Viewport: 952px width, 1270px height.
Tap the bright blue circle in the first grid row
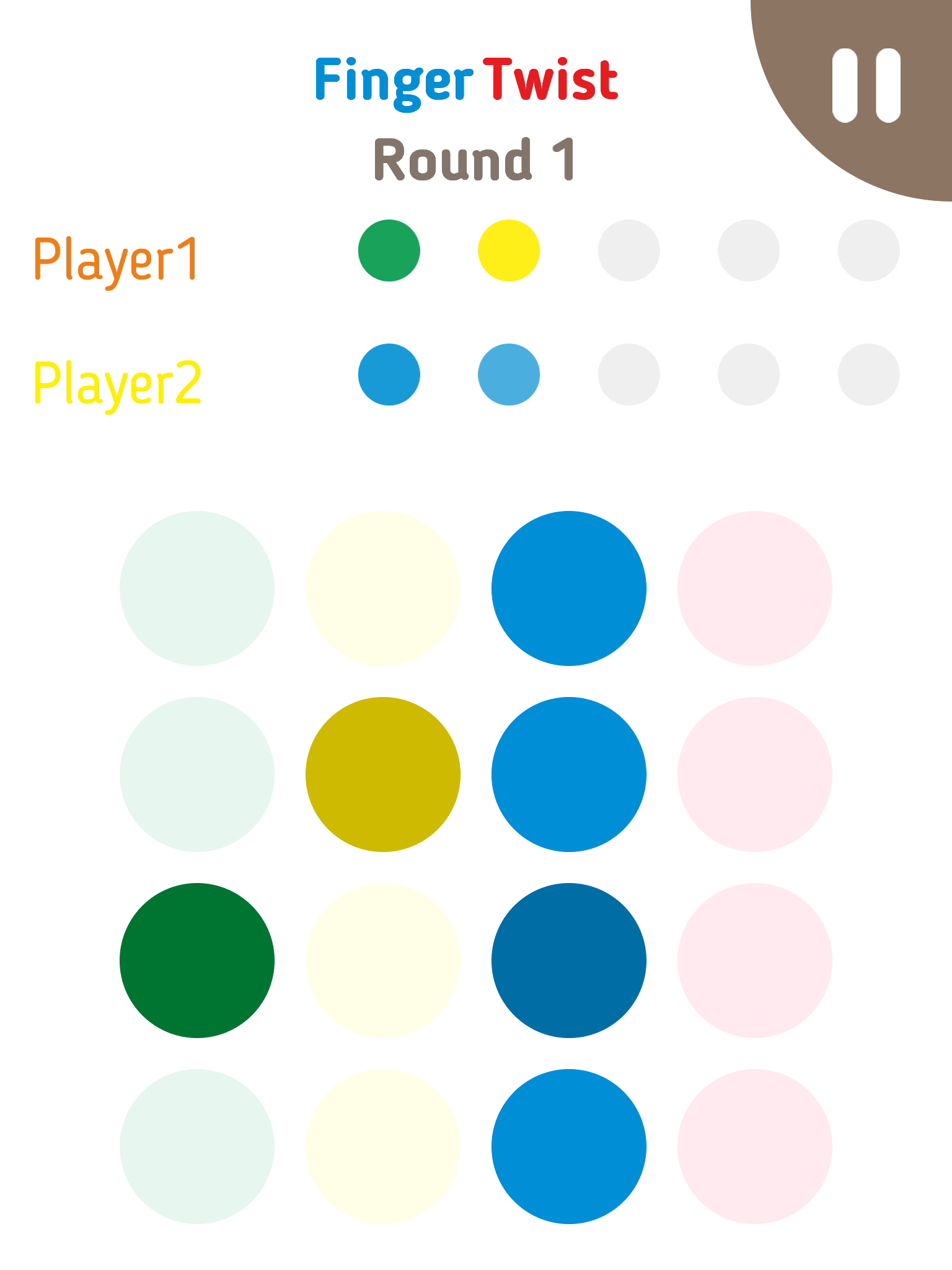(x=569, y=588)
